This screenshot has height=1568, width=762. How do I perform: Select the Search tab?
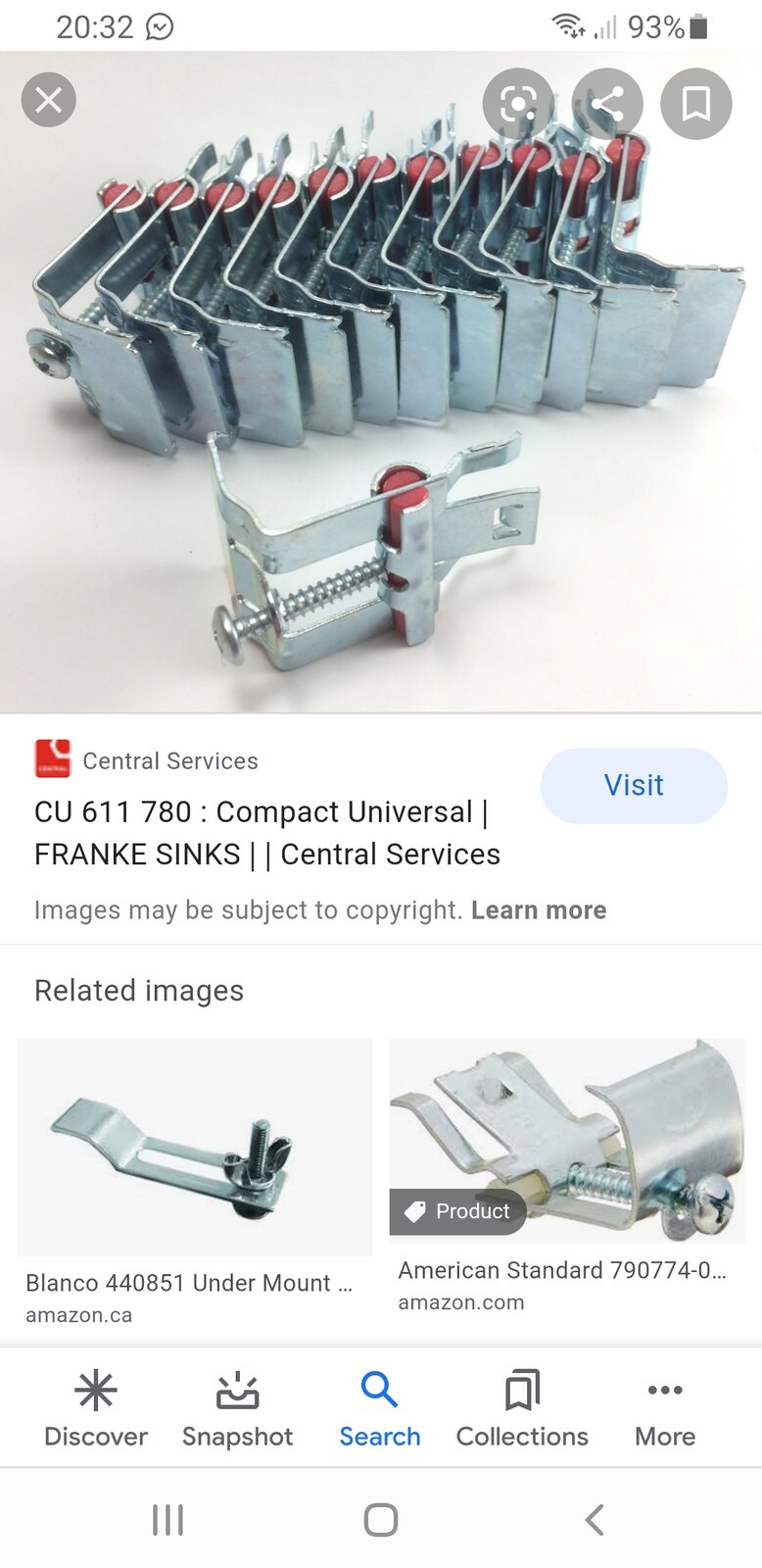380,1409
